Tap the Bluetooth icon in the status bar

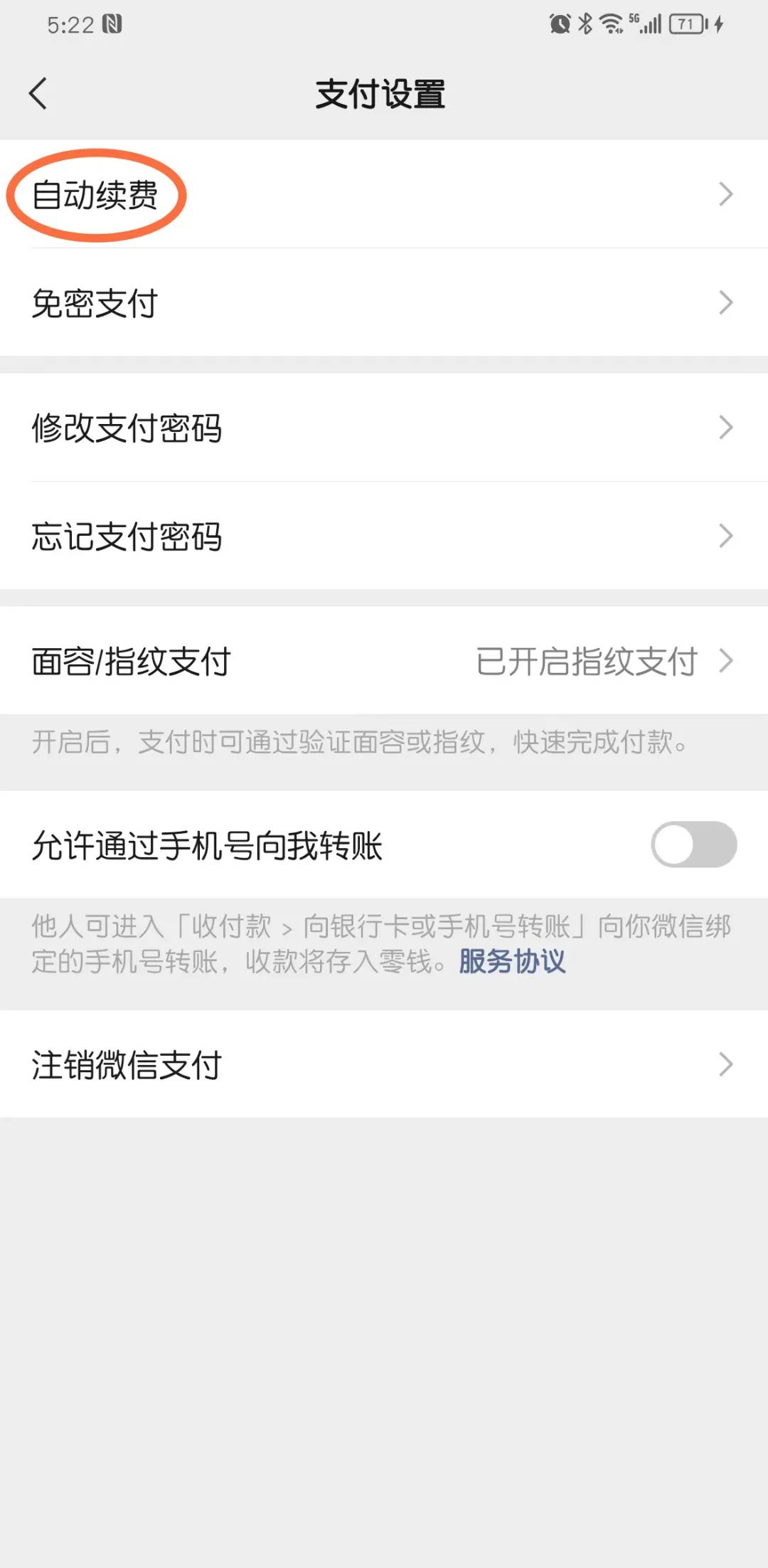click(x=586, y=23)
